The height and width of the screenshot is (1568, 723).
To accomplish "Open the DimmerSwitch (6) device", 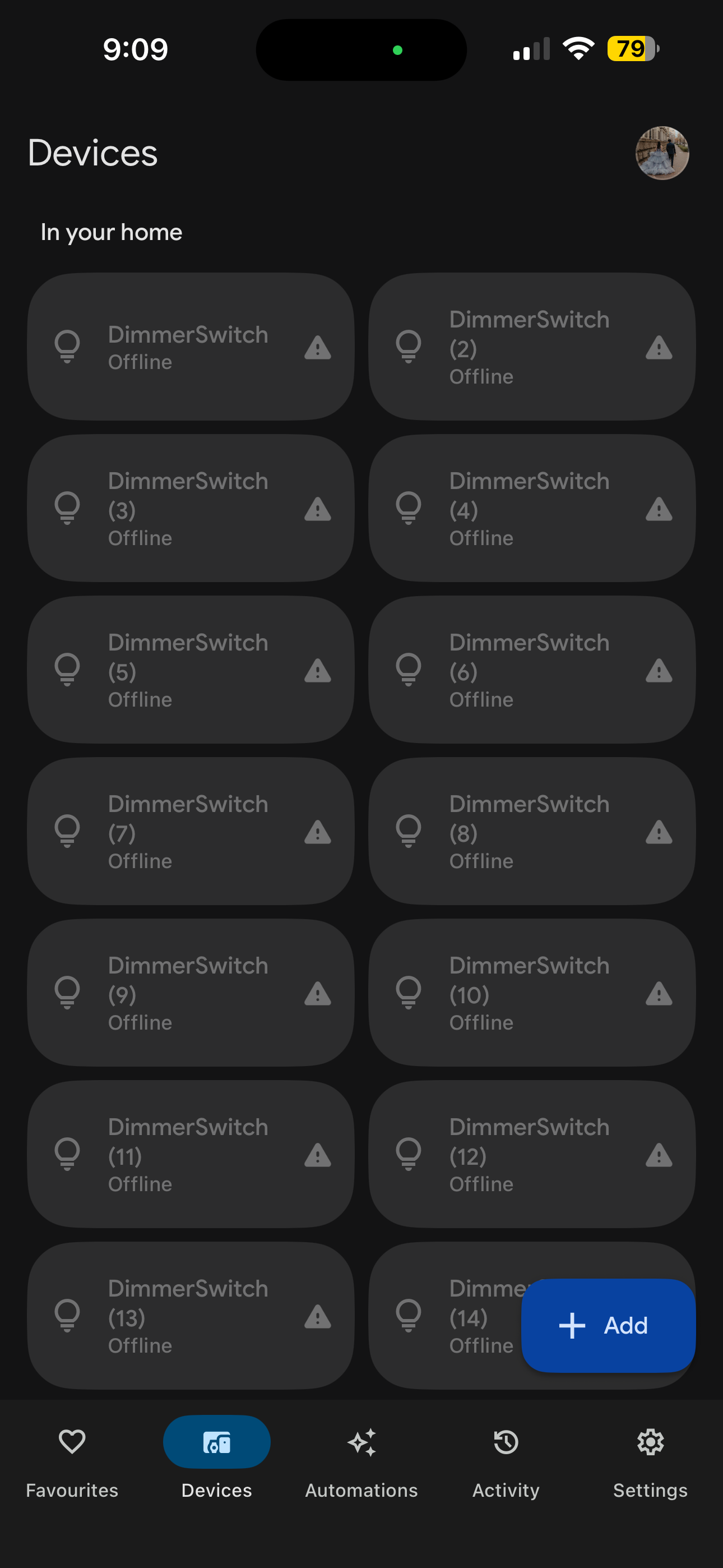I will [x=531, y=670].
